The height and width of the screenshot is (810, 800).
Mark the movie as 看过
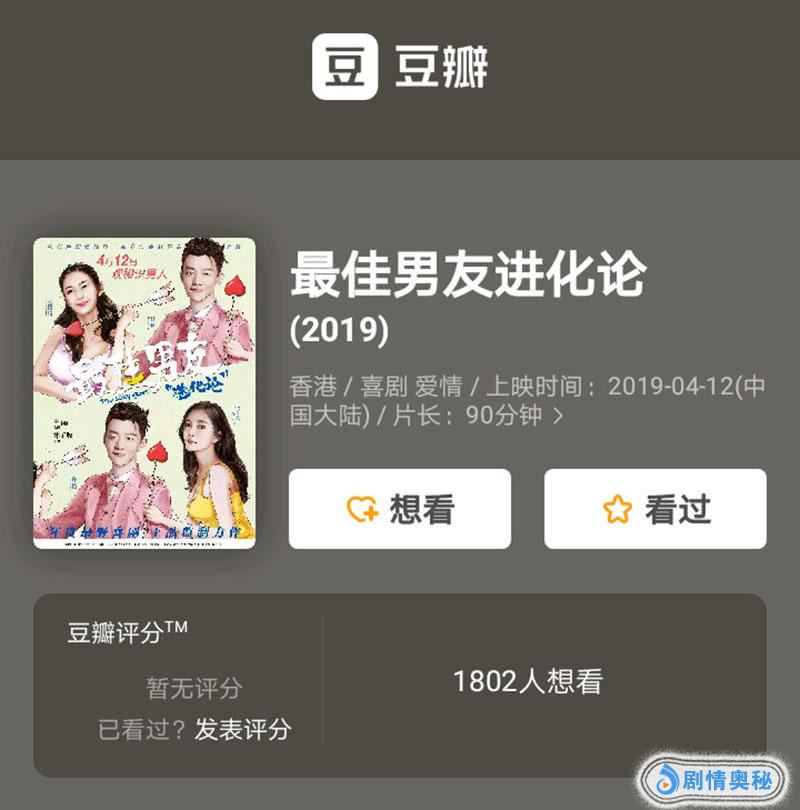pyautogui.click(x=655, y=509)
